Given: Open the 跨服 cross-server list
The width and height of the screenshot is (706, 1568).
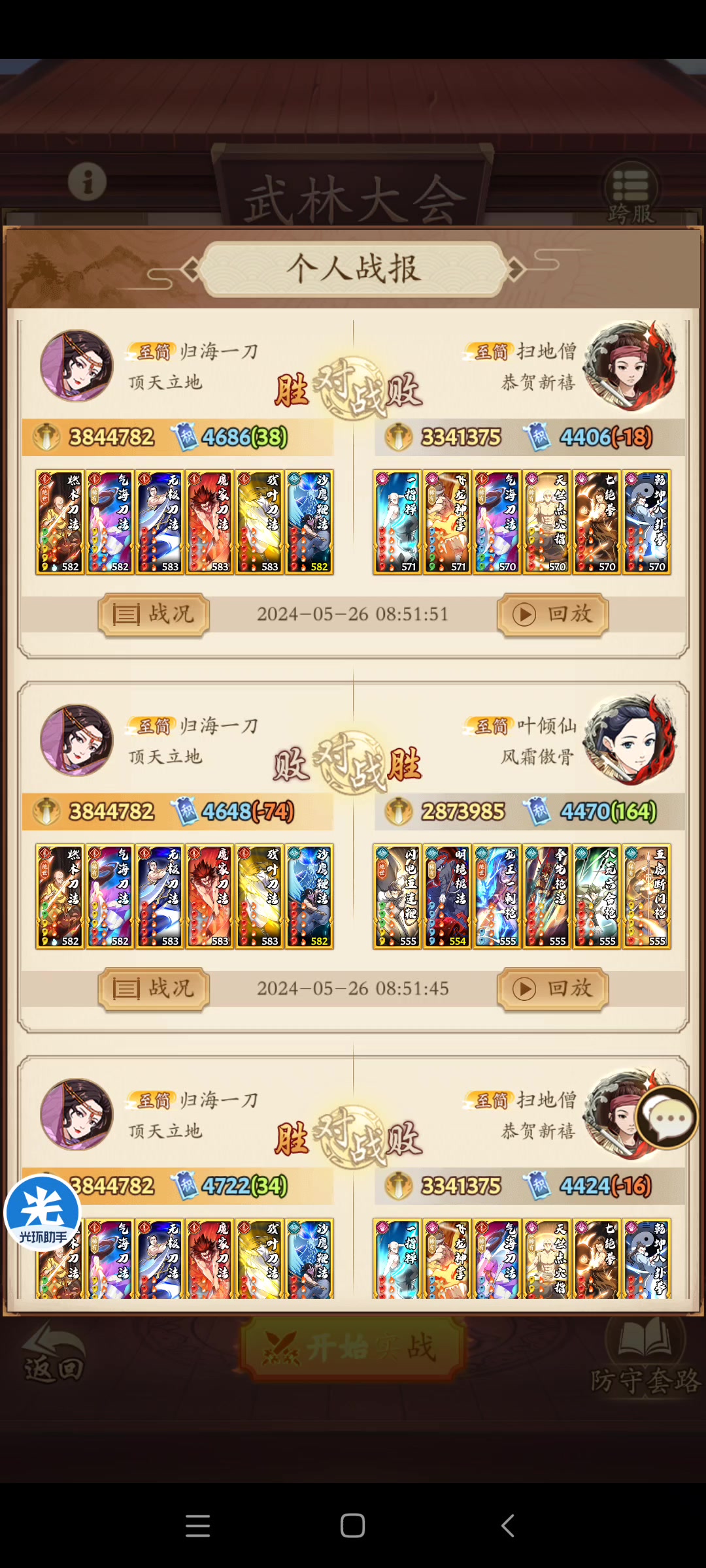Looking at the screenshot, I should (630, 194).
